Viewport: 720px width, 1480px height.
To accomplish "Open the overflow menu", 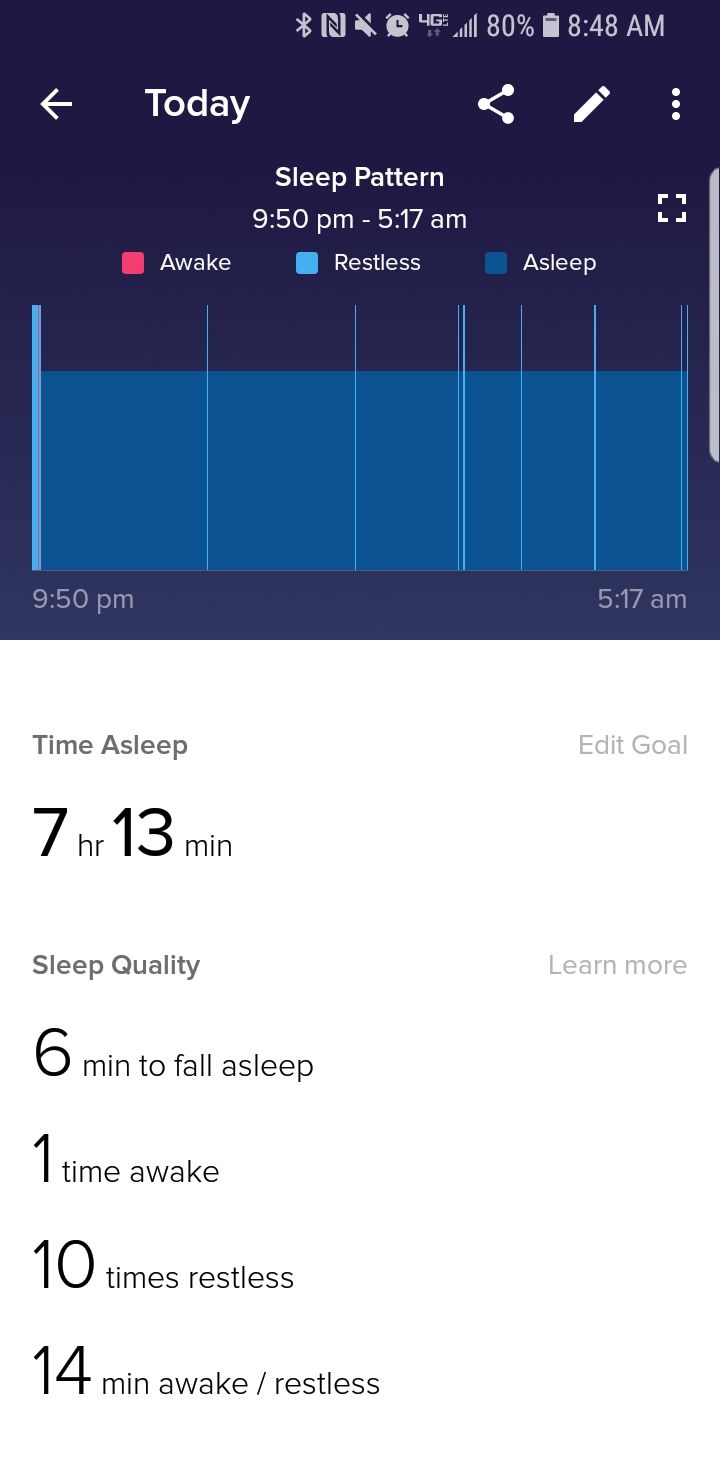I will 676,104.
